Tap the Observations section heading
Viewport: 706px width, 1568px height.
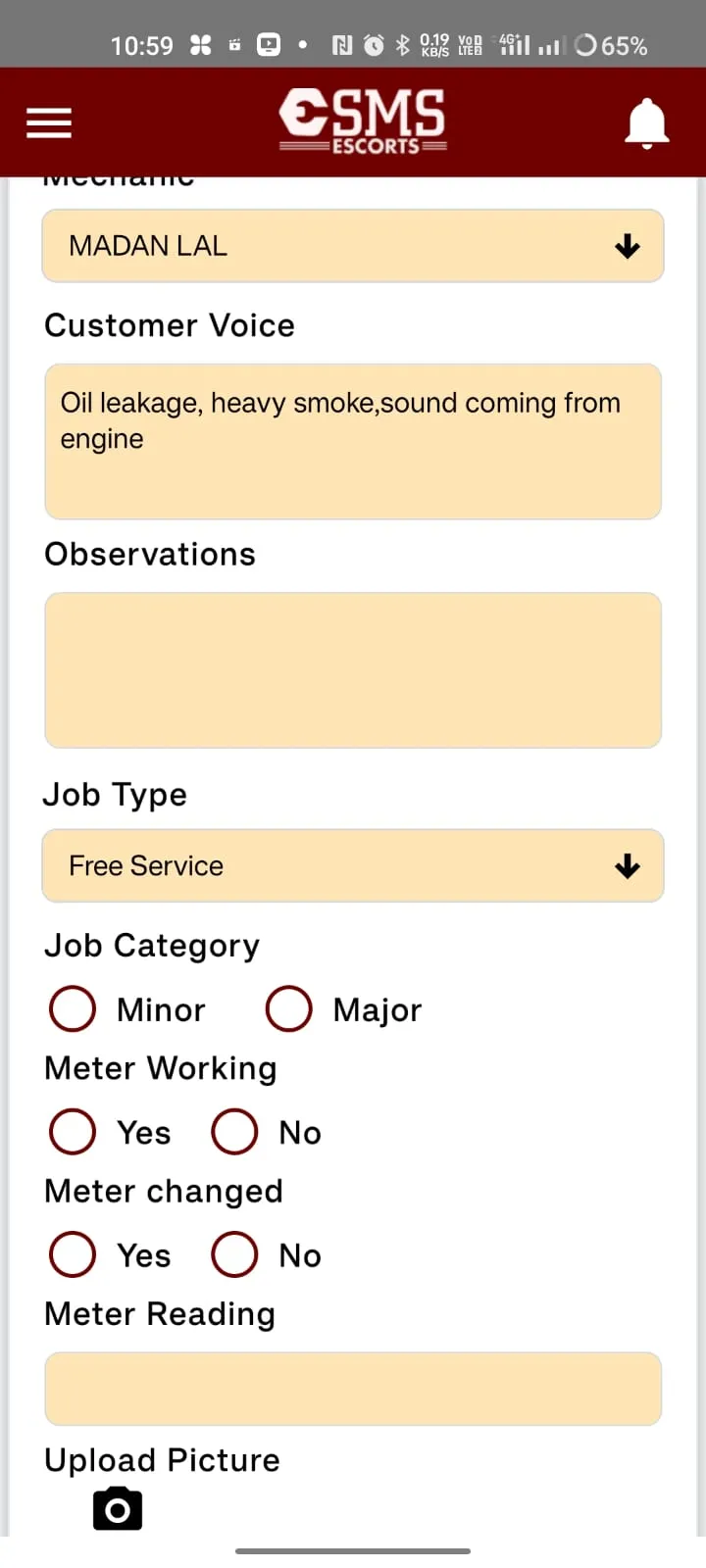pyautogui.click(x=148, y=554)
